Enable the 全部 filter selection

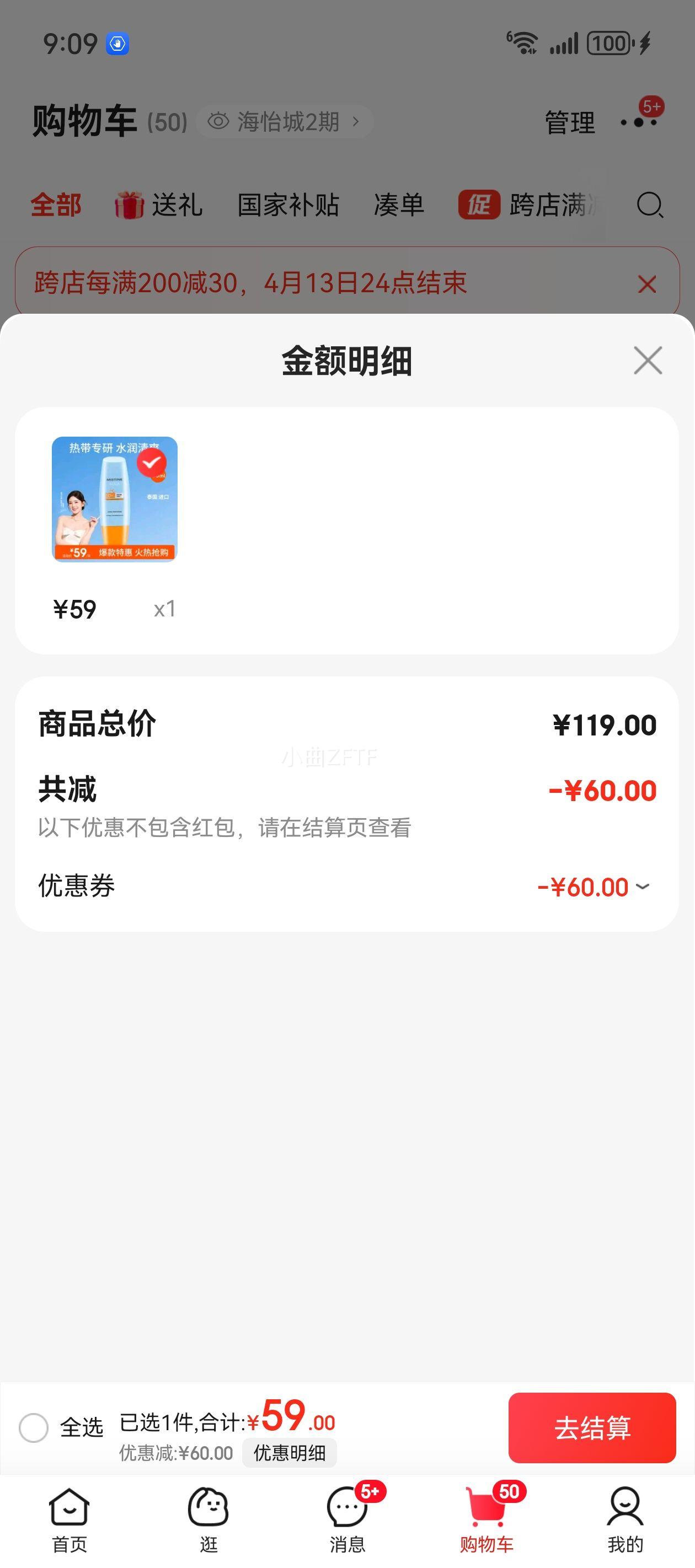(54, 205)
